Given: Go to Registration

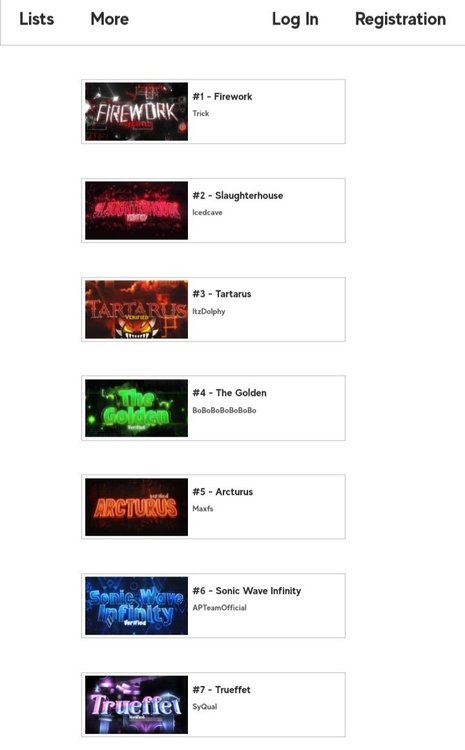Looking at the screenshot, I should pos(400,20).
